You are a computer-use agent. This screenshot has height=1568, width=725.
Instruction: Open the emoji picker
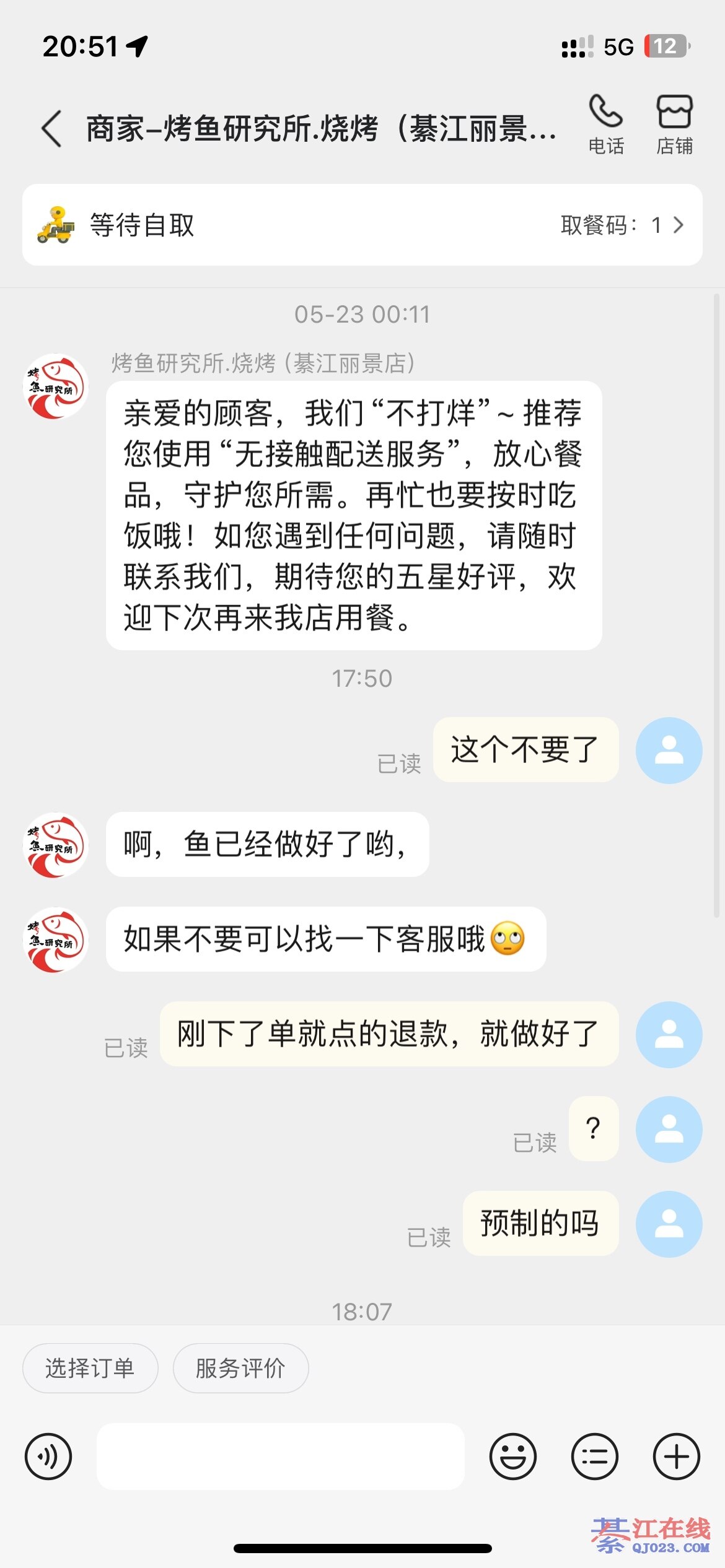(512, 1457)
